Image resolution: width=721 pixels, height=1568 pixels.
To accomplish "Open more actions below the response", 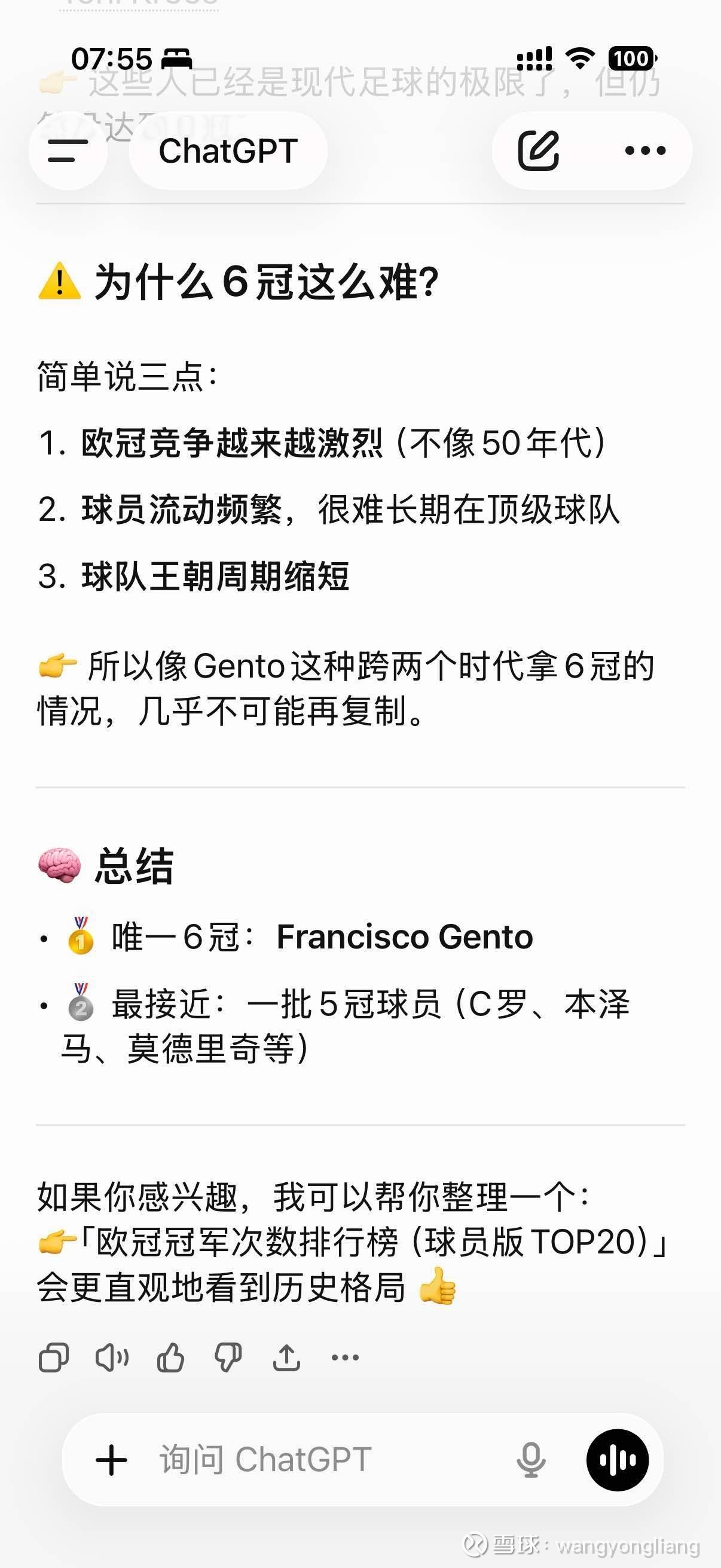I will coord(345,1357).
